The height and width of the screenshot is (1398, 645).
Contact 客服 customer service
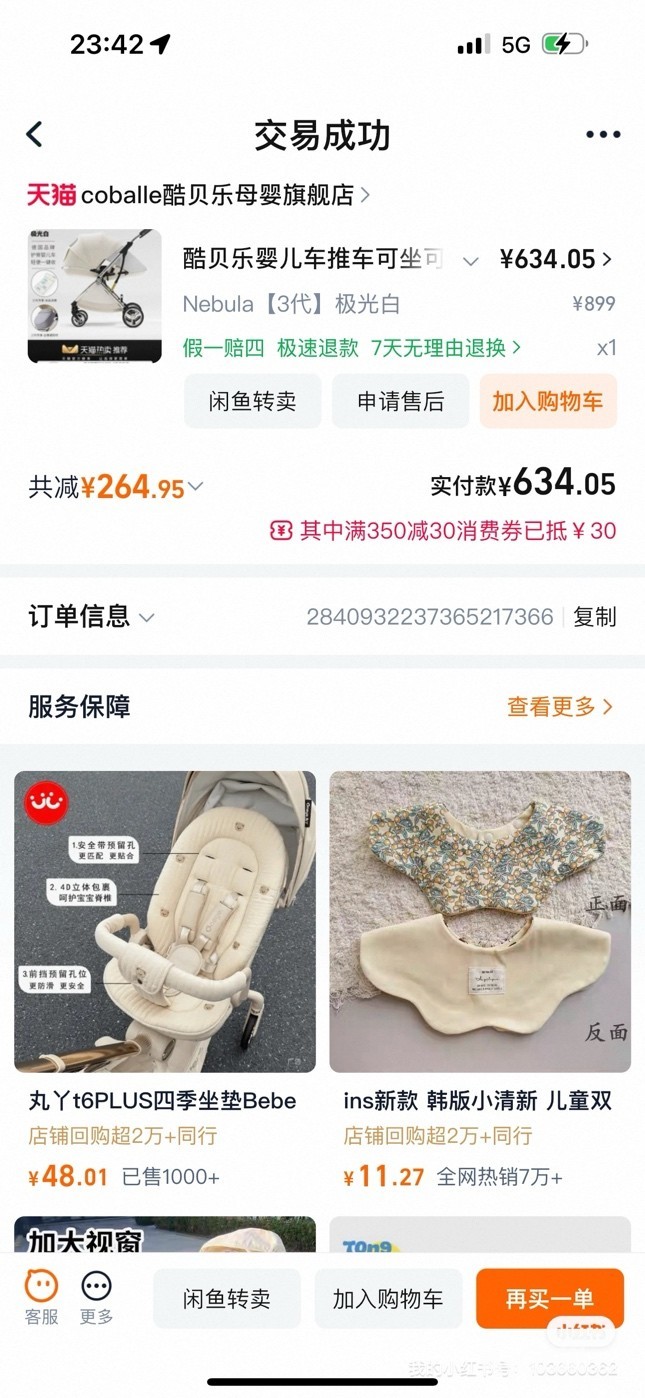coord(41,1296)
